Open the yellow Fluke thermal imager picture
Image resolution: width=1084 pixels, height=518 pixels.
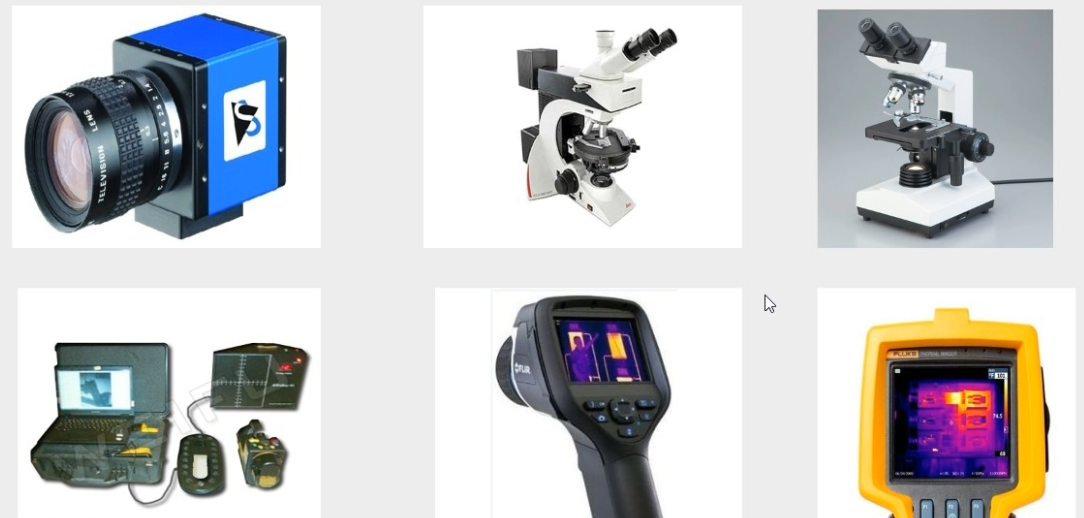948,405
